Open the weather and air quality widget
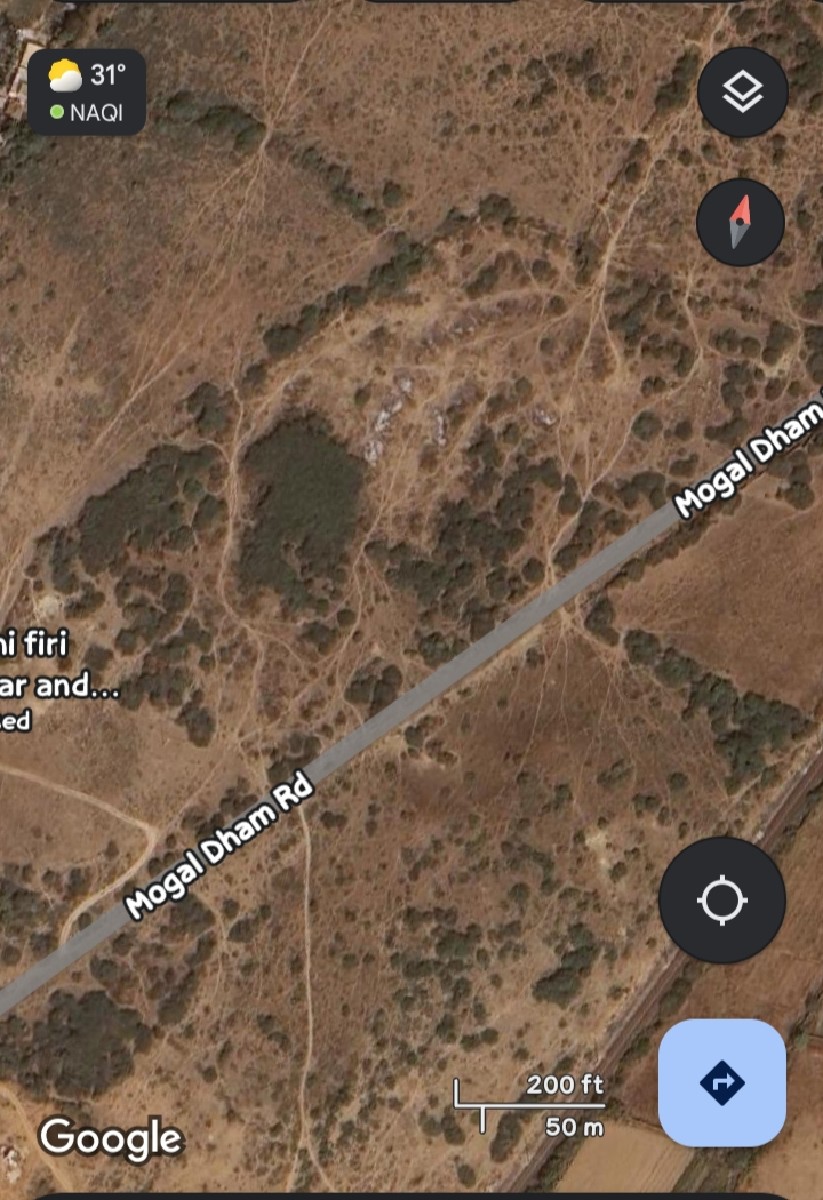Screen dimensions: 823x1200 point(86,92)
